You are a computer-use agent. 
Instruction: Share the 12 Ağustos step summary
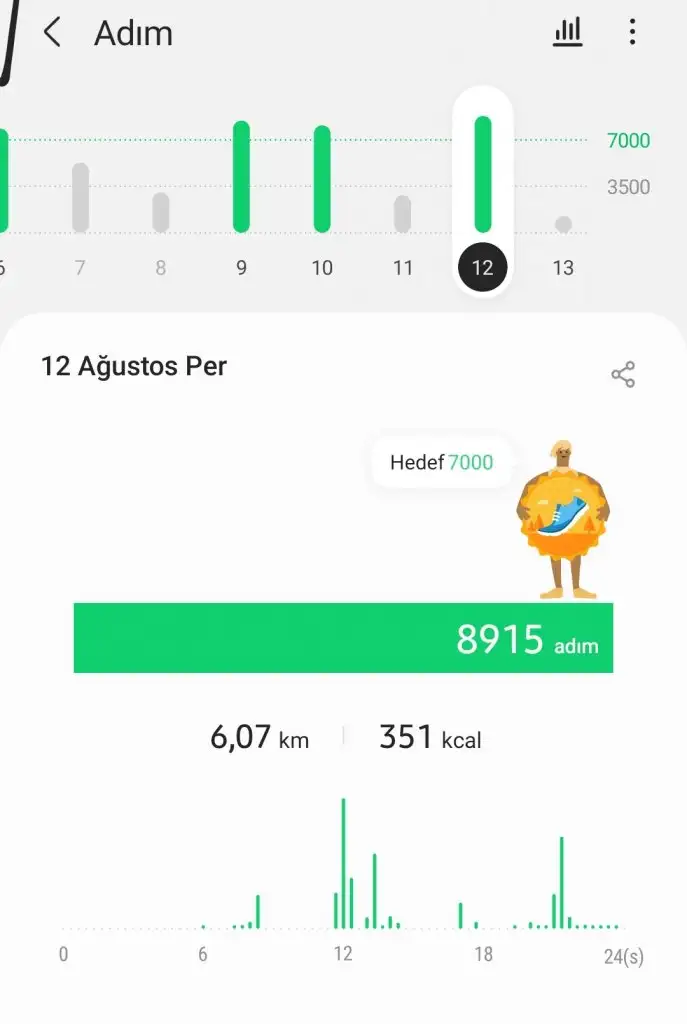tap(623, 375)
